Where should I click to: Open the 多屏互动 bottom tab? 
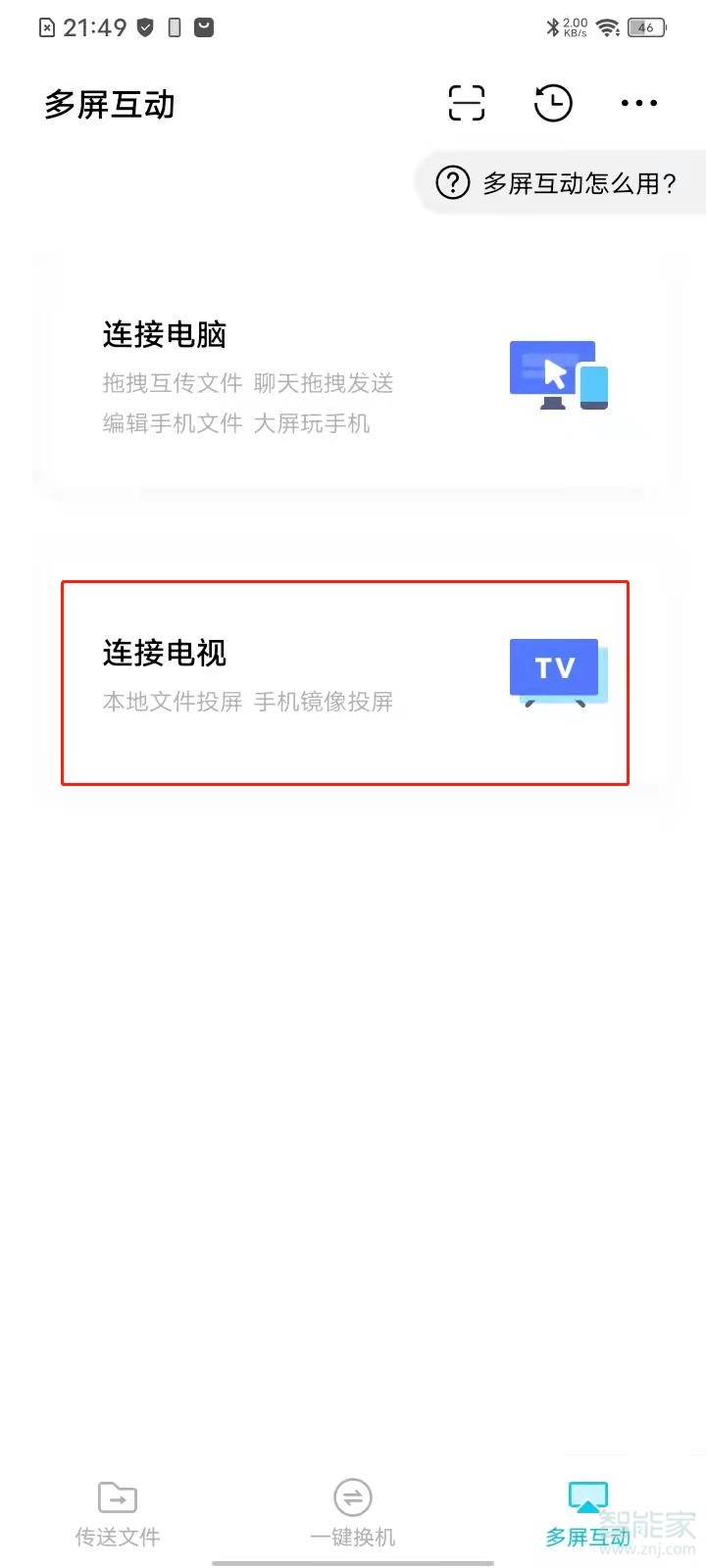click(x=587, y=1514)
